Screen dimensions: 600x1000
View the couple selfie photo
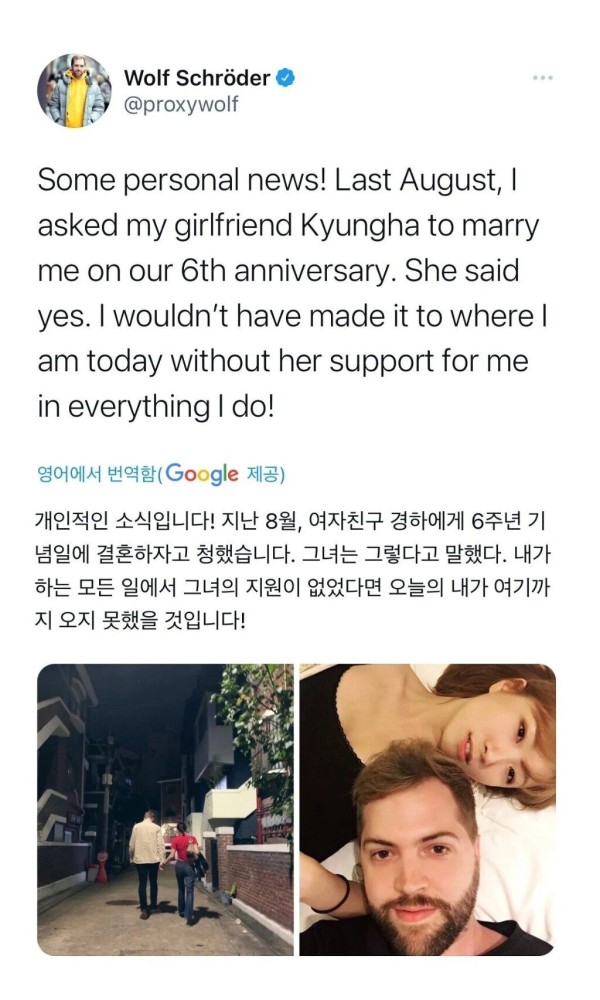click(x=428, y=809)
